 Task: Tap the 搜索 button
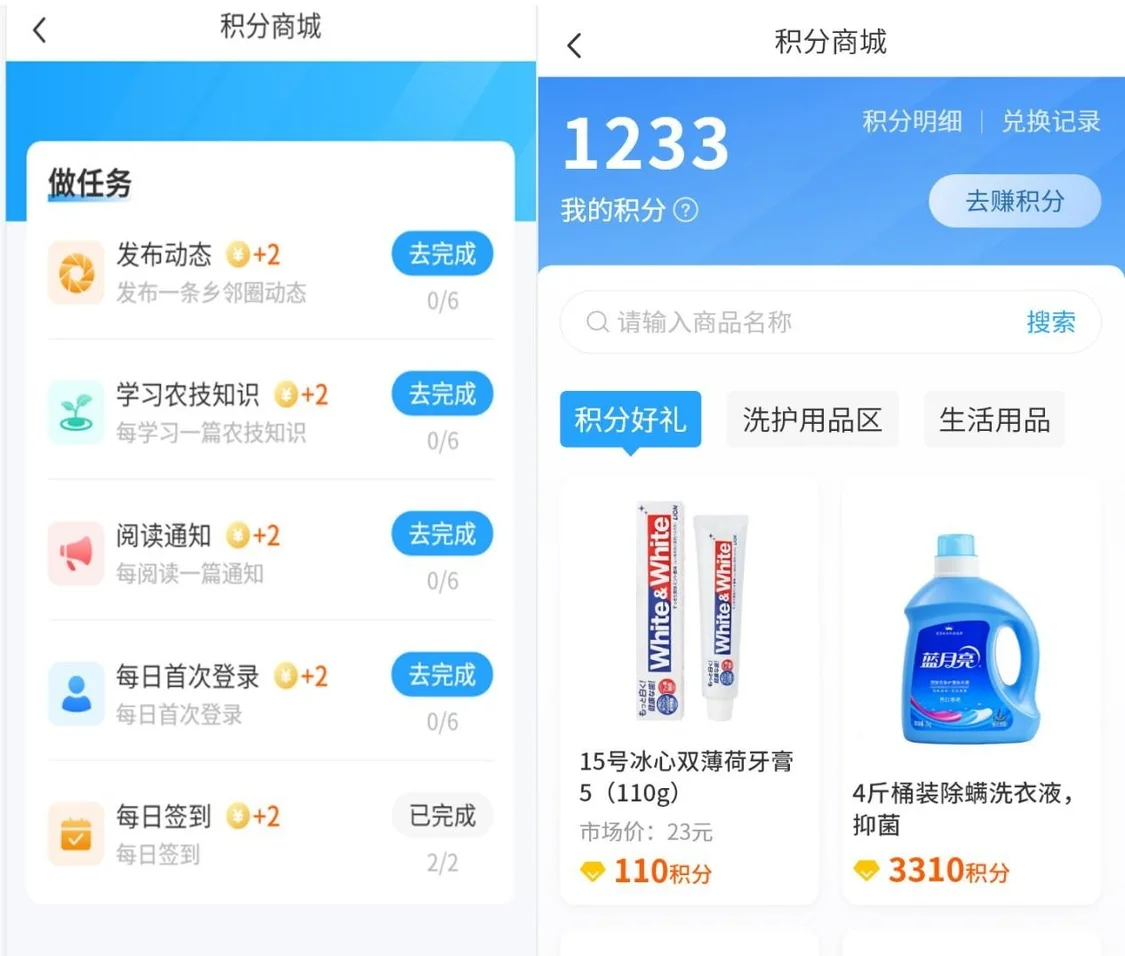(x=1050, y=322)
